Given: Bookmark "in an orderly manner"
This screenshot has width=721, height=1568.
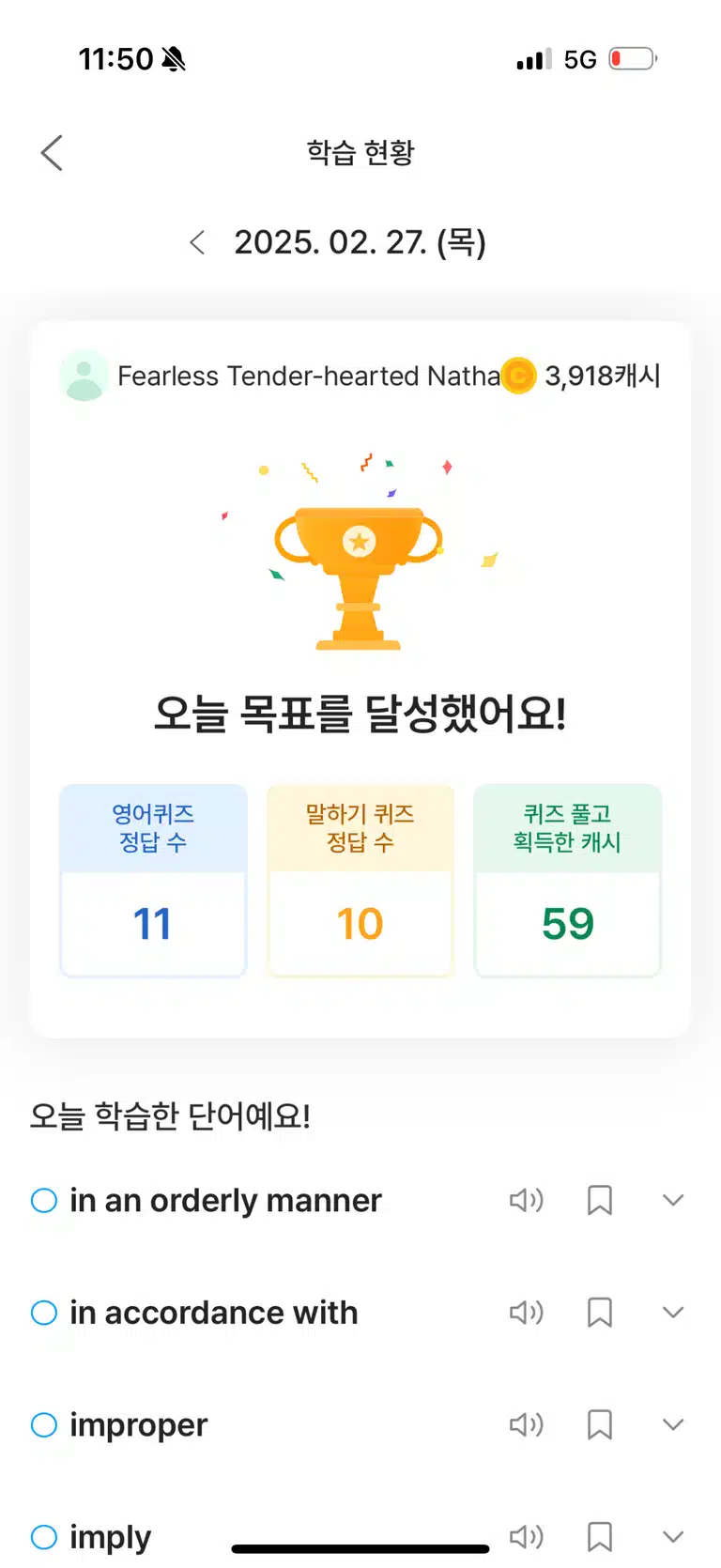Looking at the screenshot, I should point(600,1200).
